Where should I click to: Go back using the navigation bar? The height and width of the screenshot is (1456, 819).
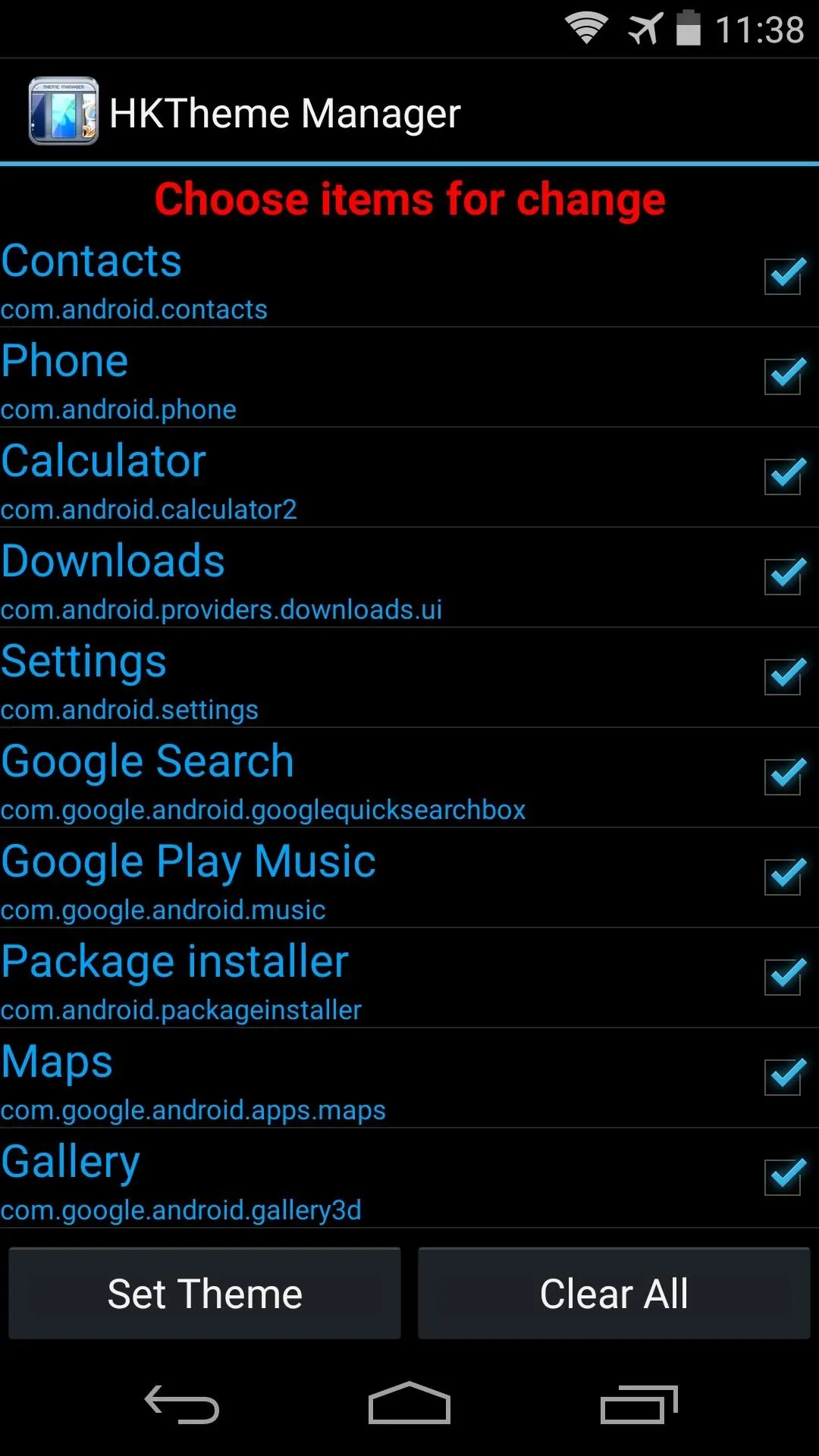182,1404
